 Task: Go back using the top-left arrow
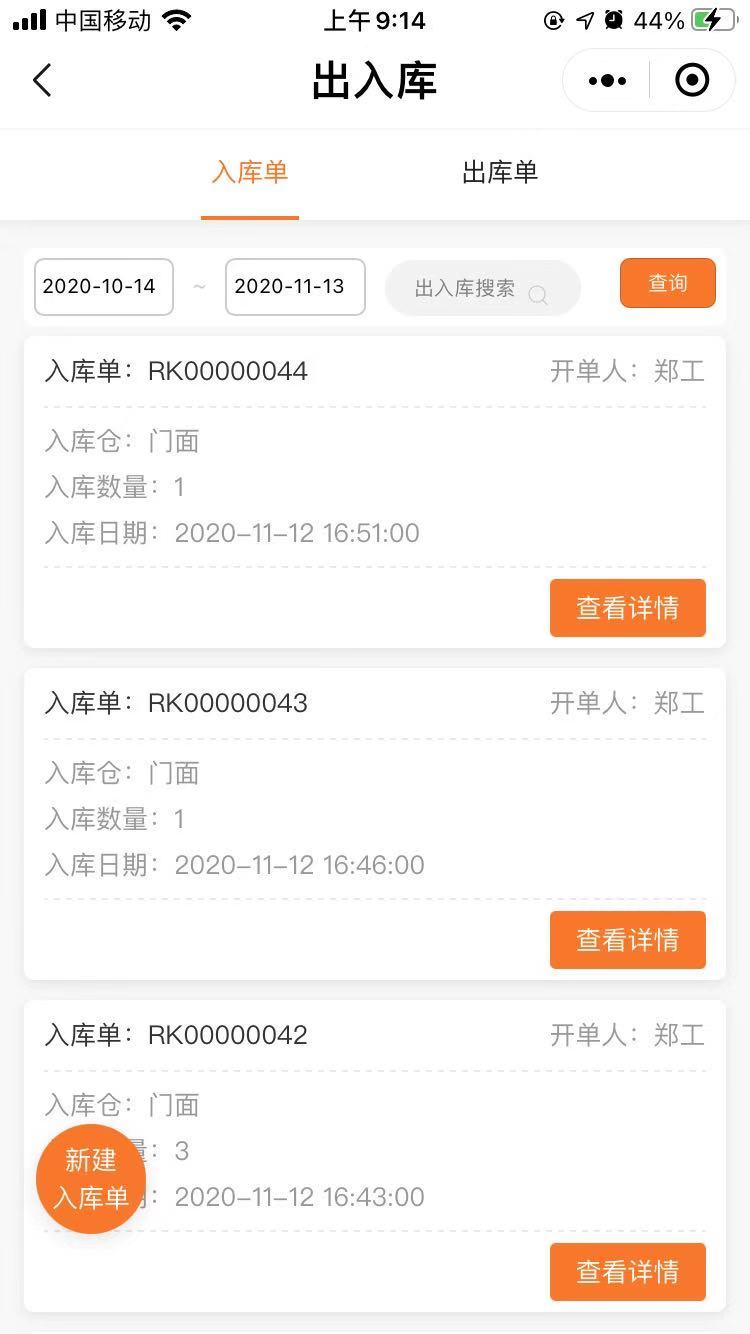[x=42, y=80]
